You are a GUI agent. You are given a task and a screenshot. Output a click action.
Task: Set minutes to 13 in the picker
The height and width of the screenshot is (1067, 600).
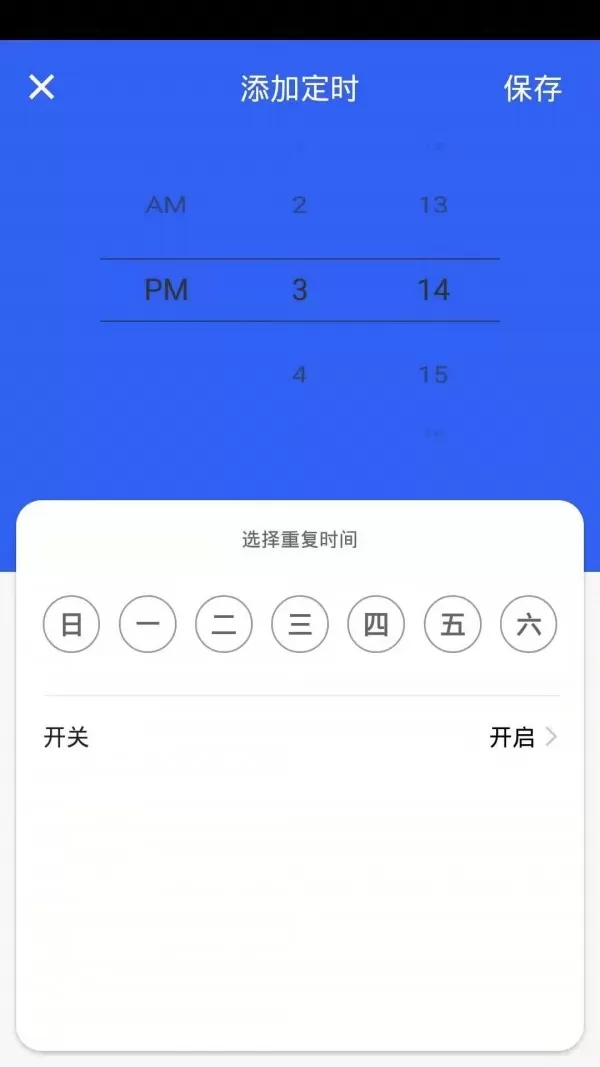[433, 205]
